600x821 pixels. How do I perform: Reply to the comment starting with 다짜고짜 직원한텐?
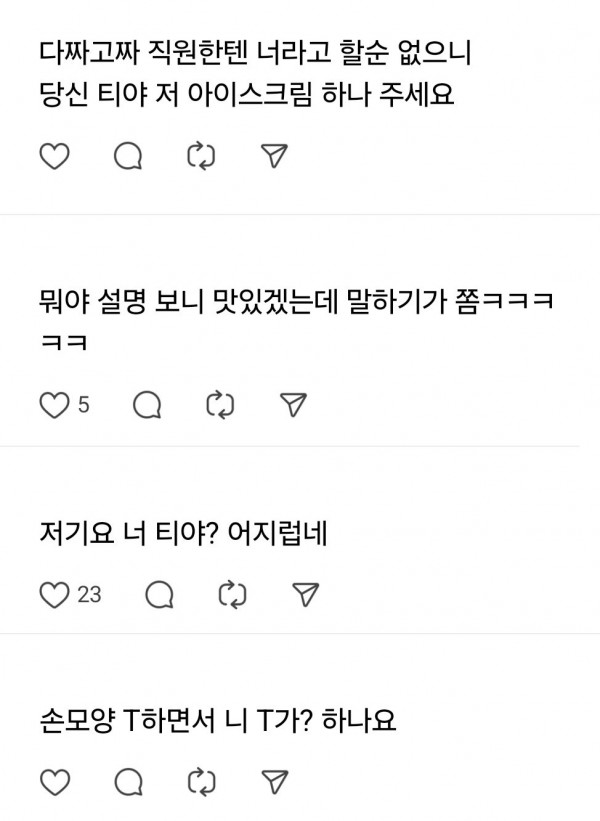click(129, 156)
